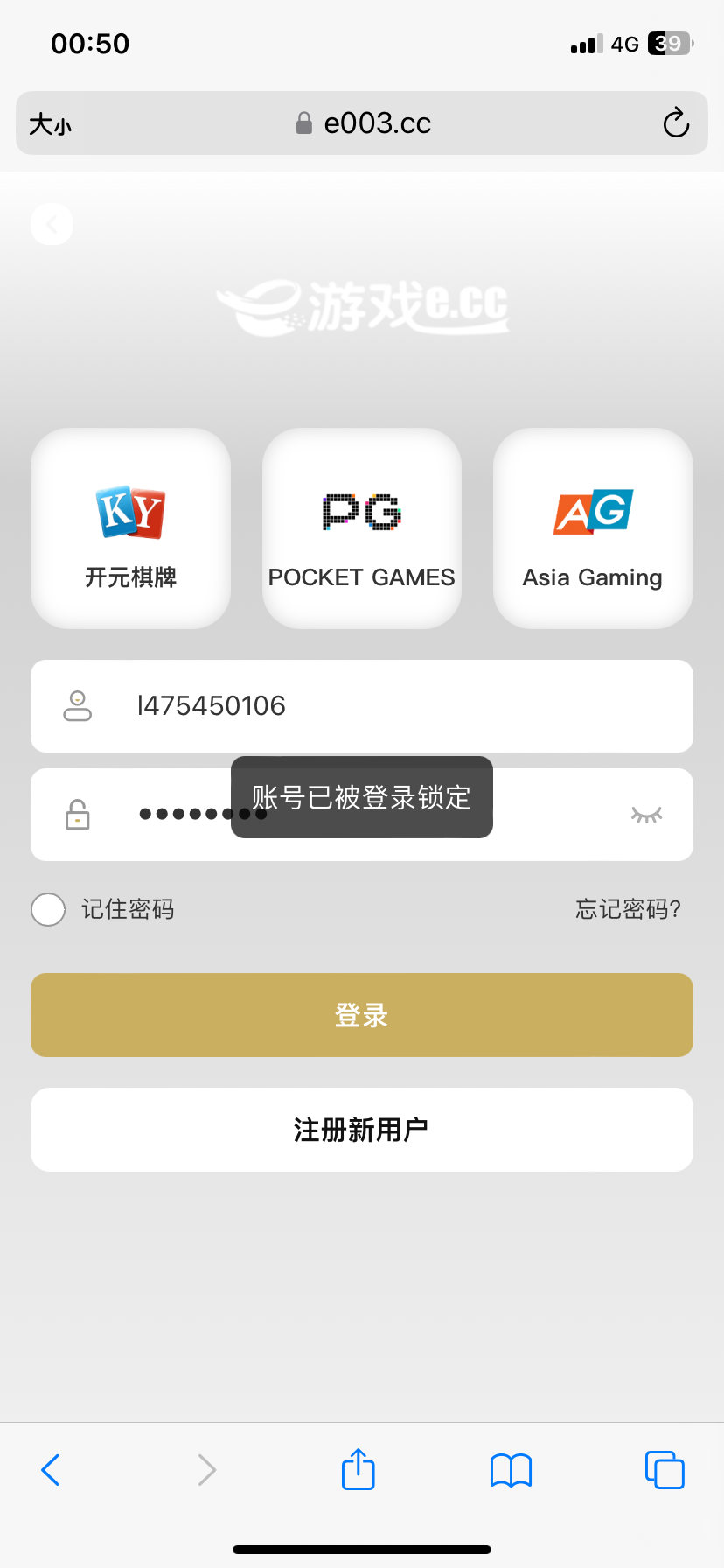Open the 忘记密码? link
This screenshot has width=724, height=1568.
[627, 909]
